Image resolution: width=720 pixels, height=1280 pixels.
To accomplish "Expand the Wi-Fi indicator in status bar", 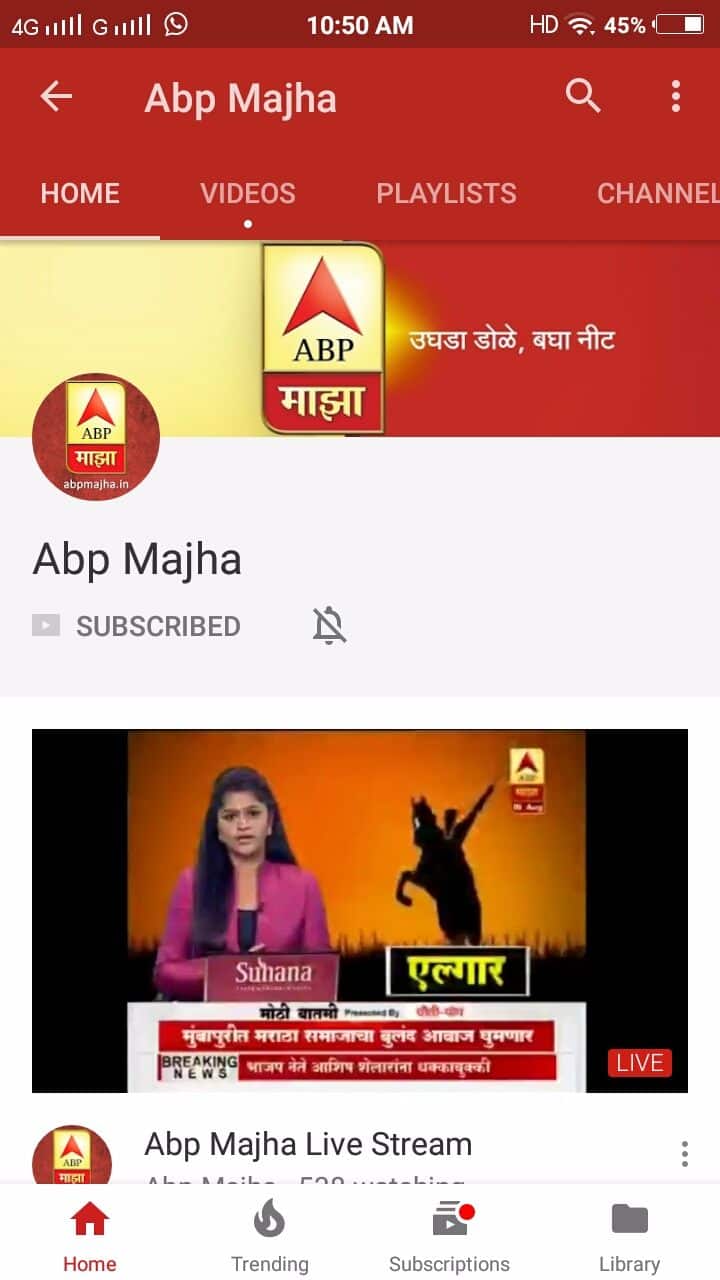I will point(581,25).
